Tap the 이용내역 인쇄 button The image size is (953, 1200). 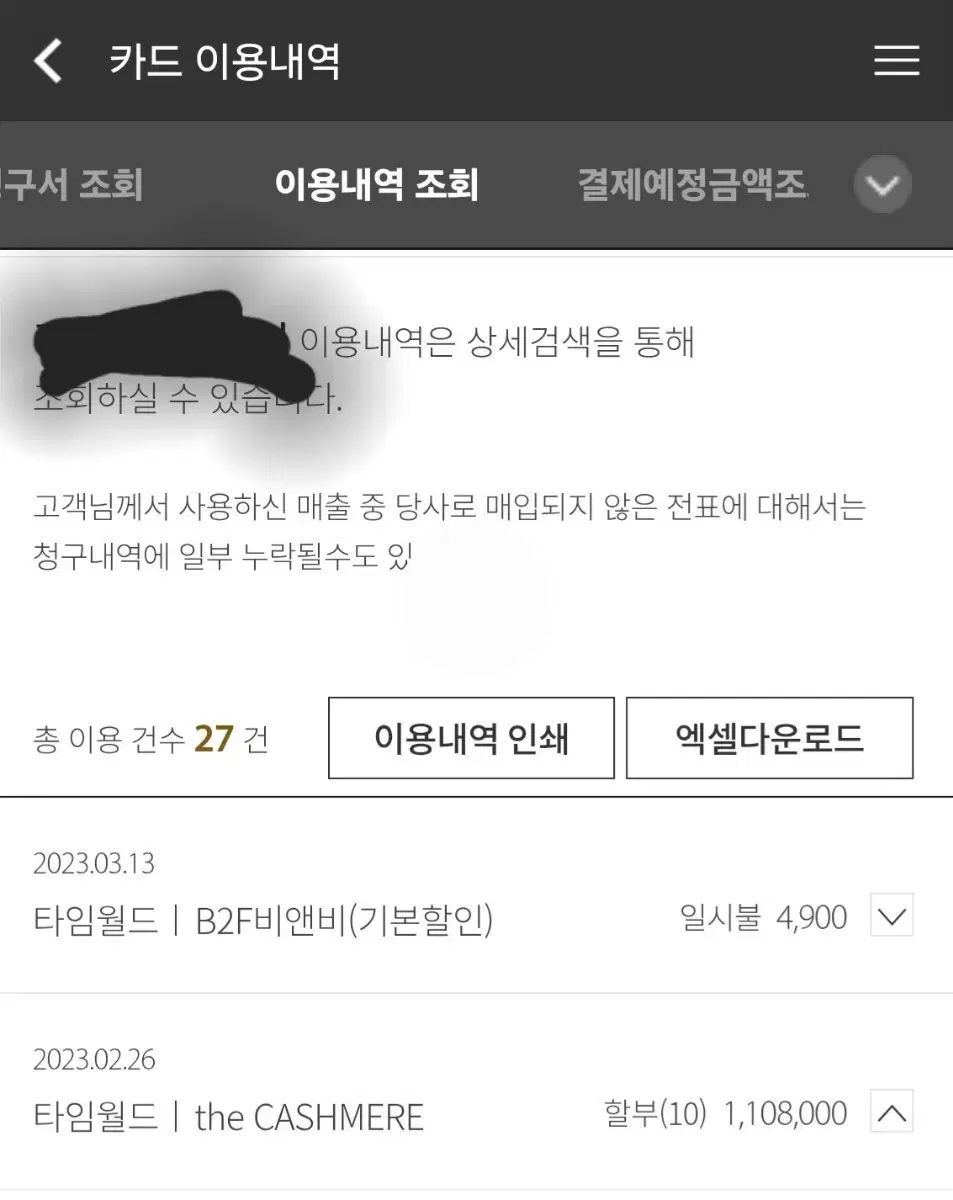(471, 738)
